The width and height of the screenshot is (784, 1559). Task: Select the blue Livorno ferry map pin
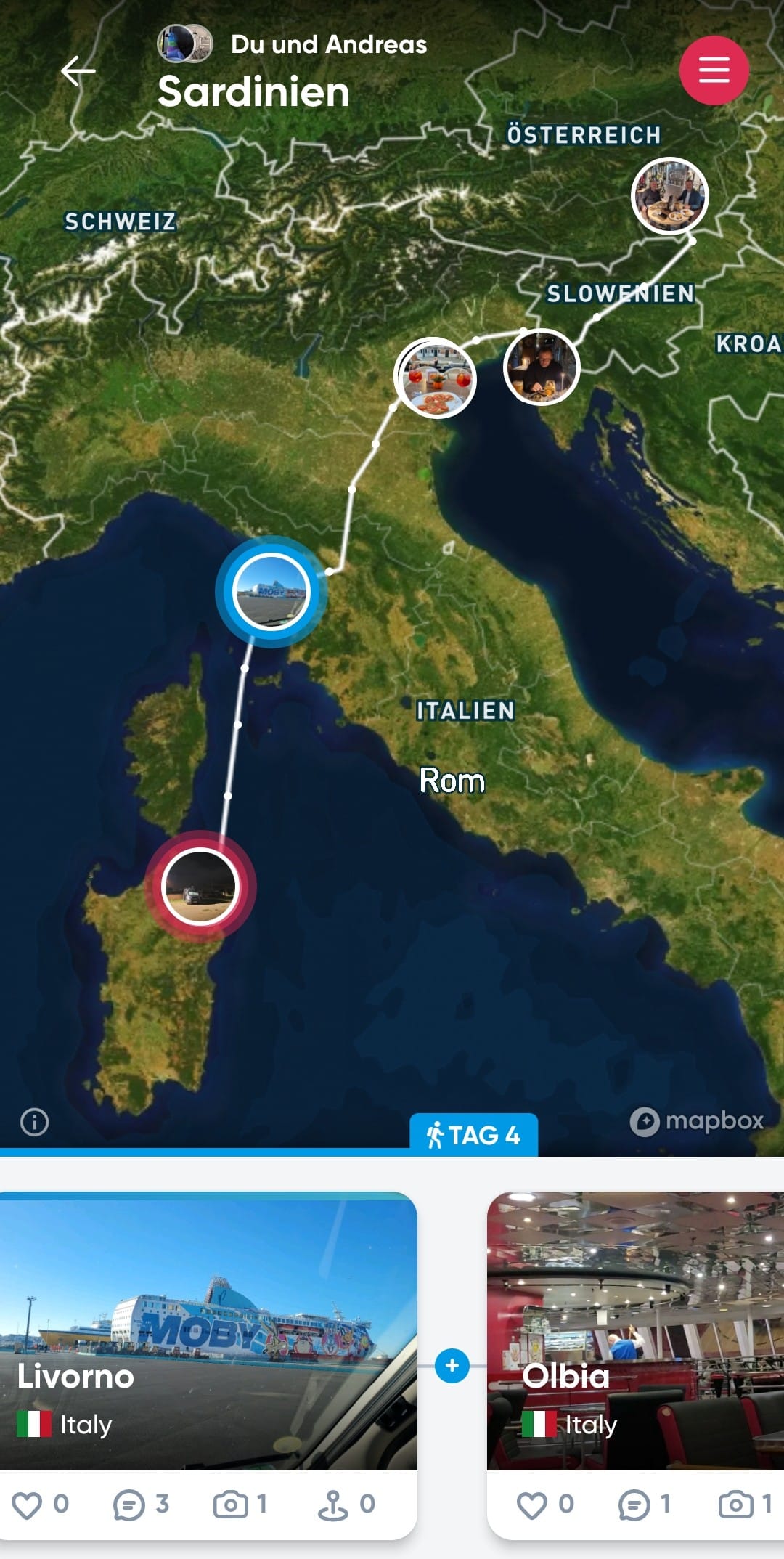coord(271,591)
